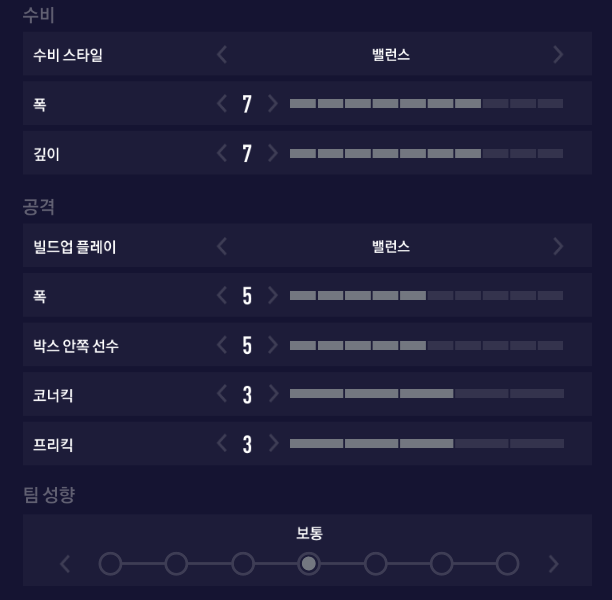The height and width of the screenshot is (600, 612).
Task: Decrease the 코너킥 value
Action: (x=222, y=395)
